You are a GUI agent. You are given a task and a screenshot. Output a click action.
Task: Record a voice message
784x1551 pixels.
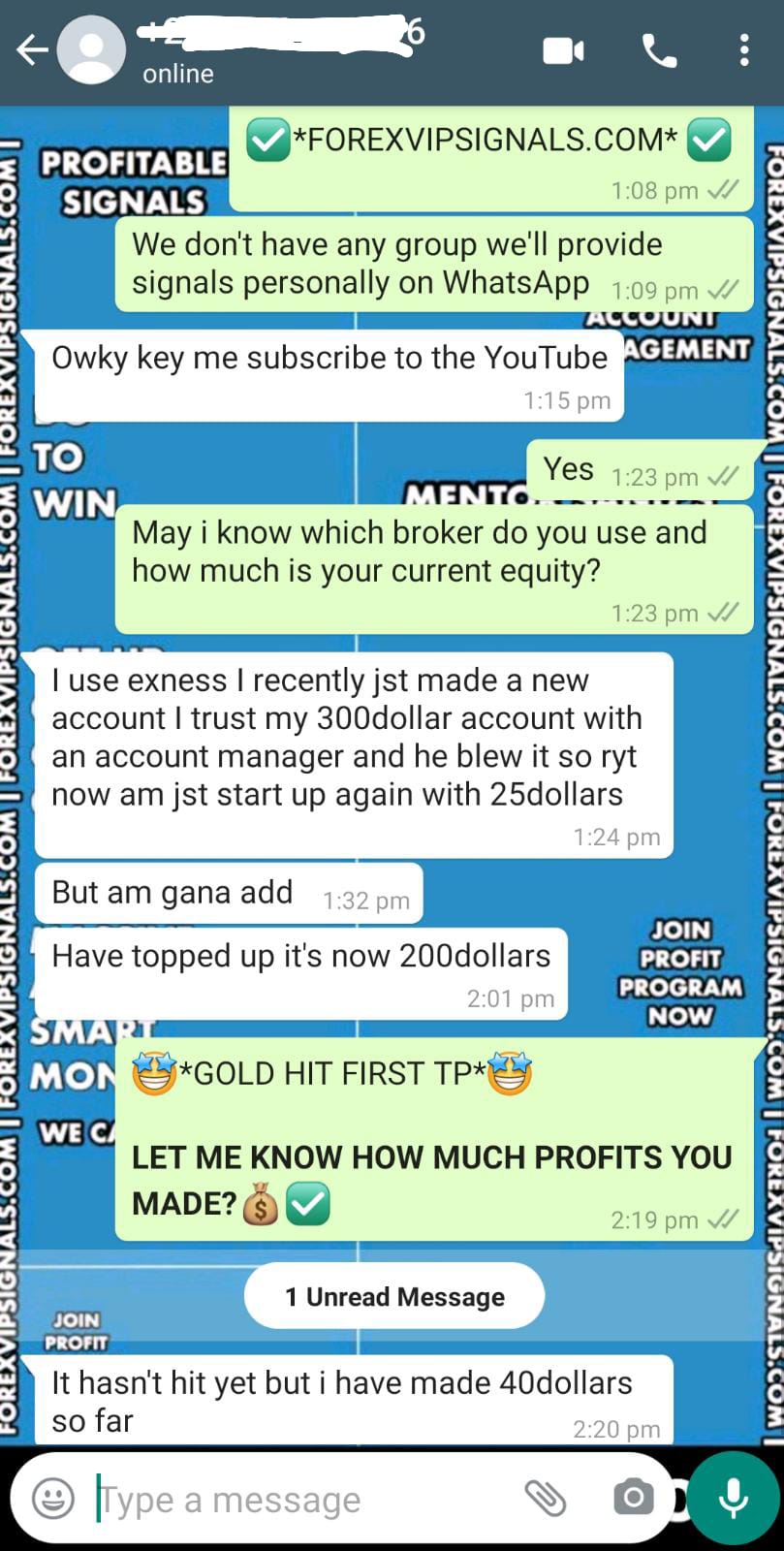click(x=733, y=1499)
